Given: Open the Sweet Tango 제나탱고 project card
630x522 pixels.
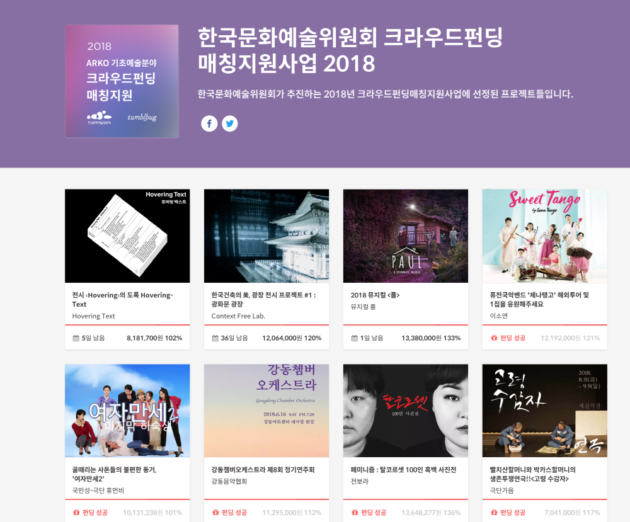Looking at the screenshot, I should (544, 237).
